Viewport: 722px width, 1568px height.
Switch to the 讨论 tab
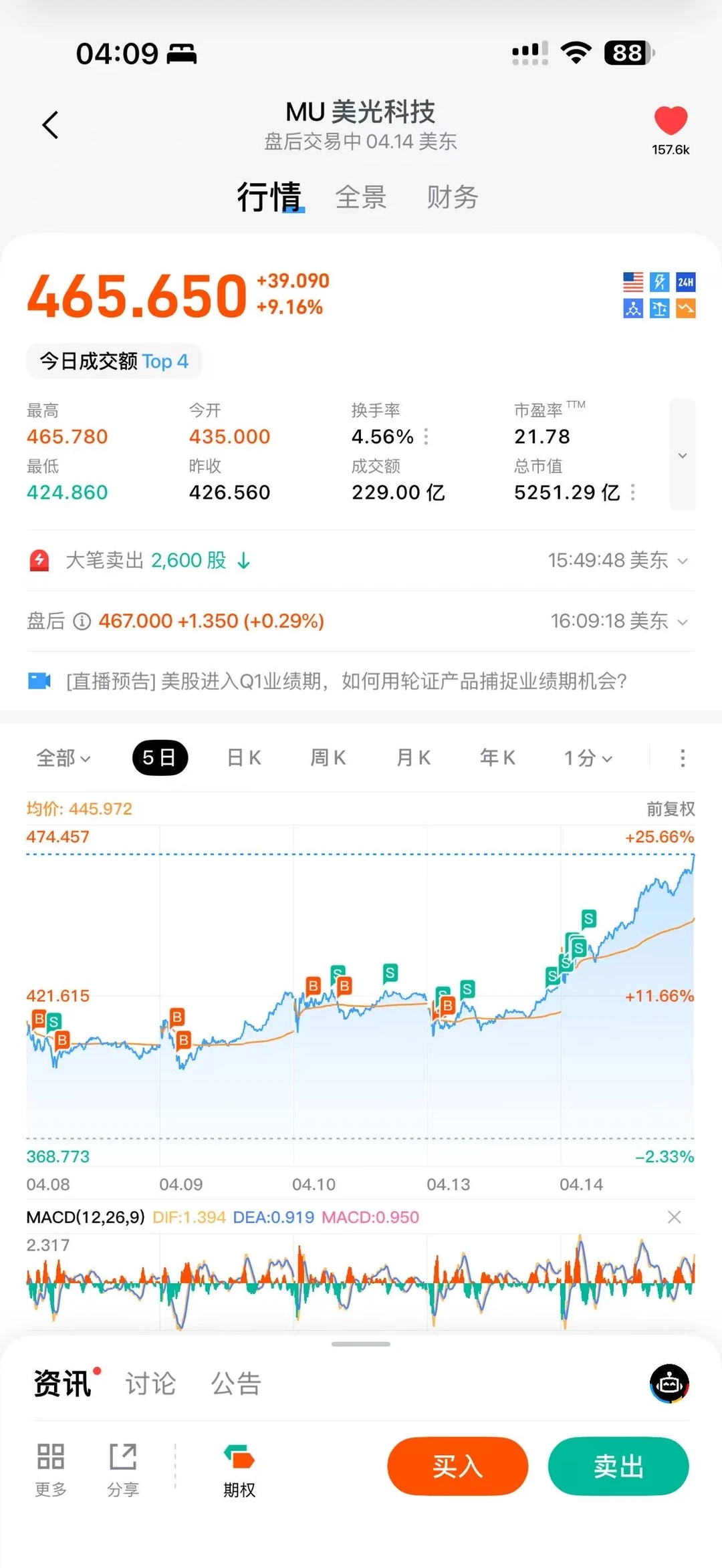(x=151, y=1384)
